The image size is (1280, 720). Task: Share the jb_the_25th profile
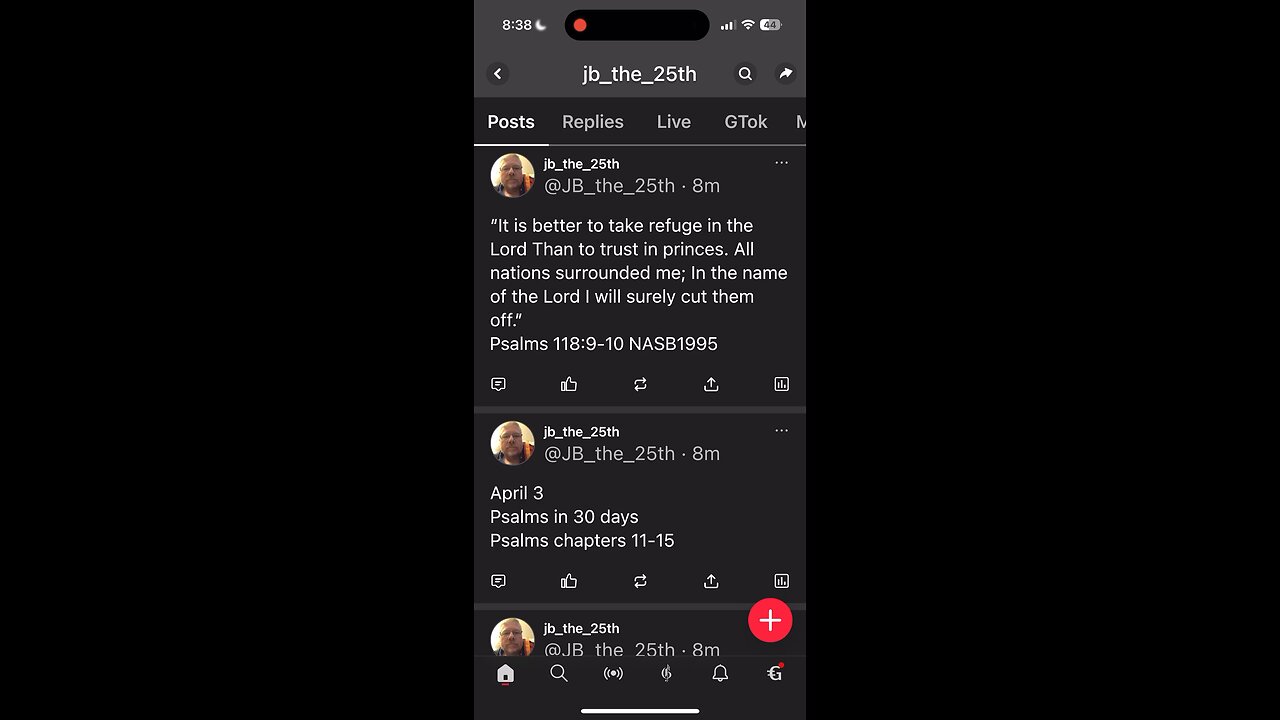pos(786,74)
